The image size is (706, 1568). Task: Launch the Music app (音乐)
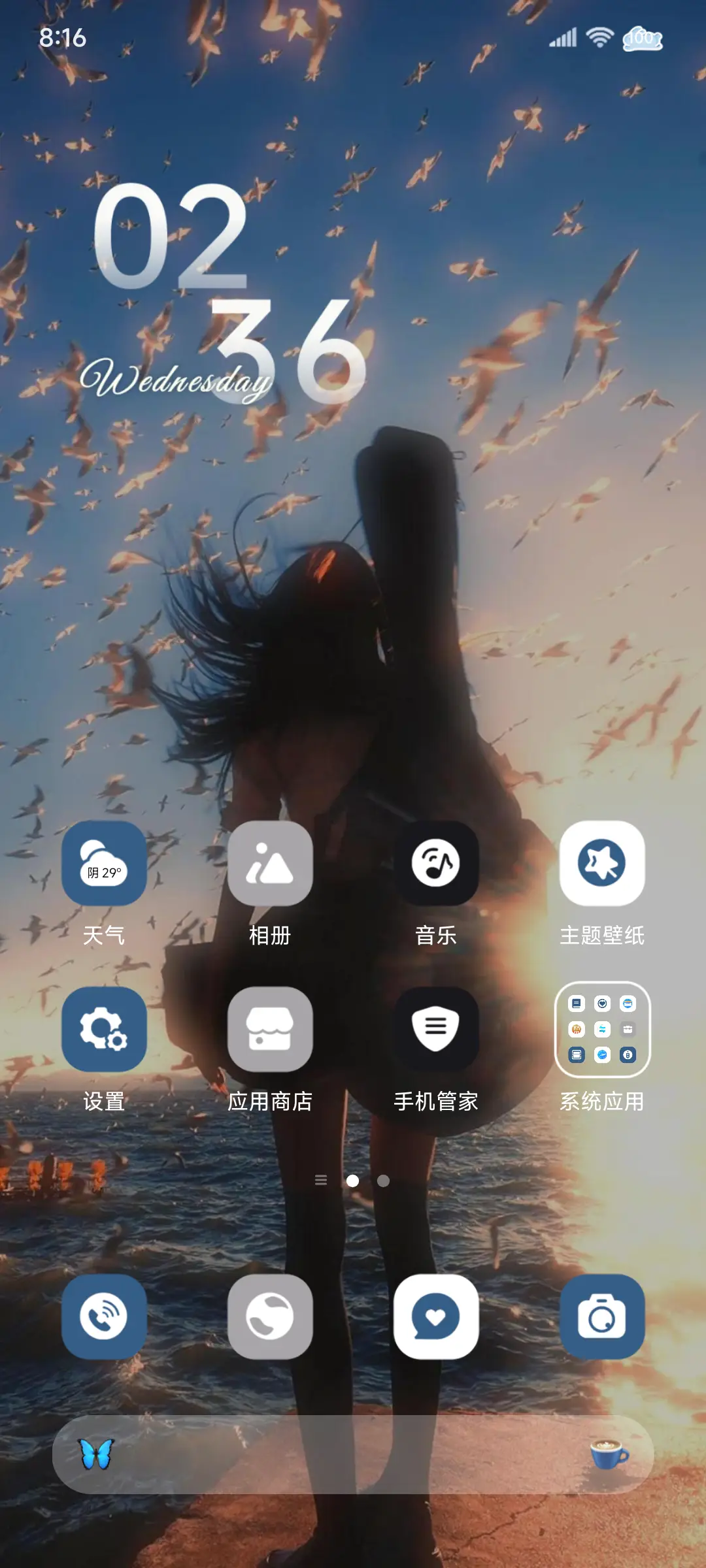[437, 864]
